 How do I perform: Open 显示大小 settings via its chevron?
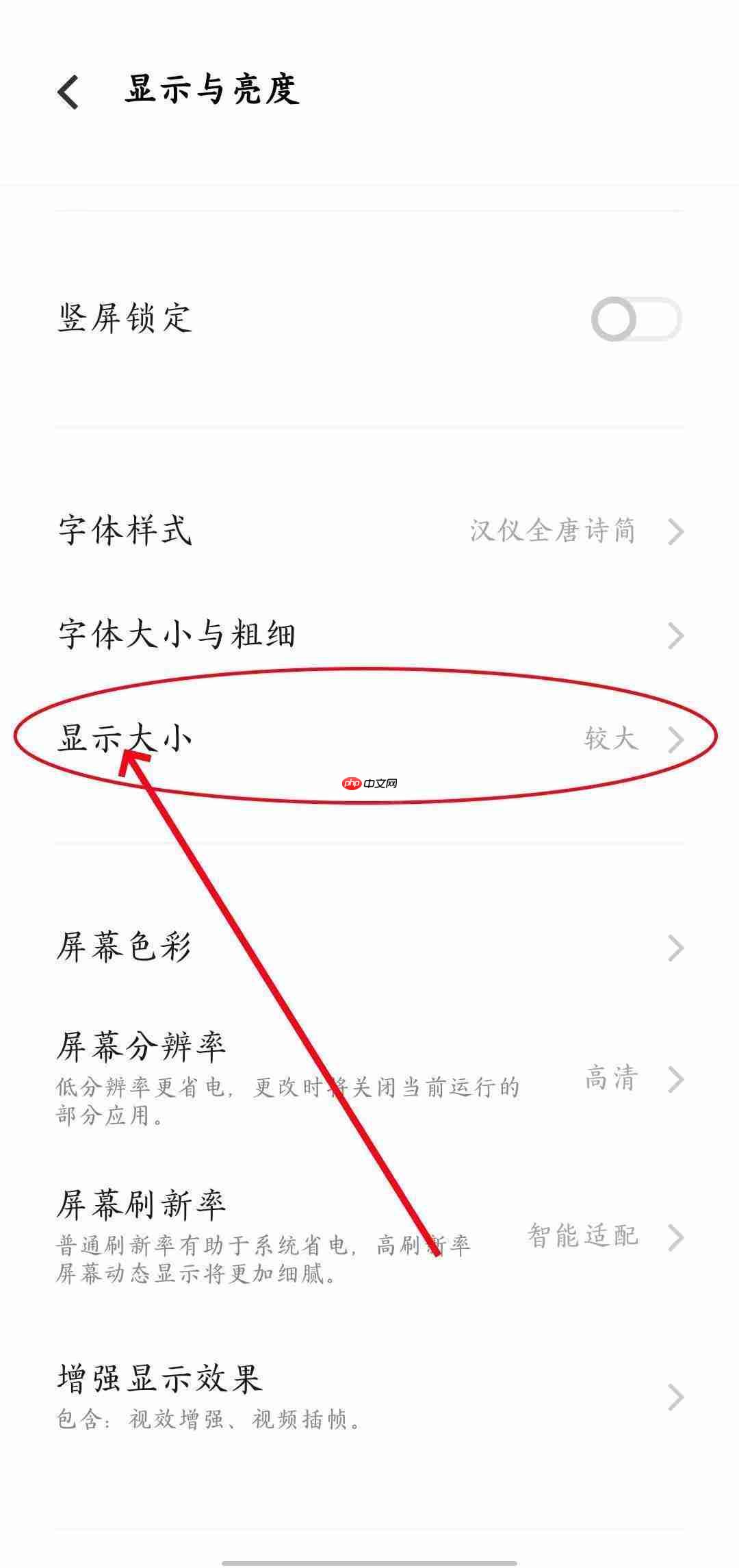click(x=676, y=739)
